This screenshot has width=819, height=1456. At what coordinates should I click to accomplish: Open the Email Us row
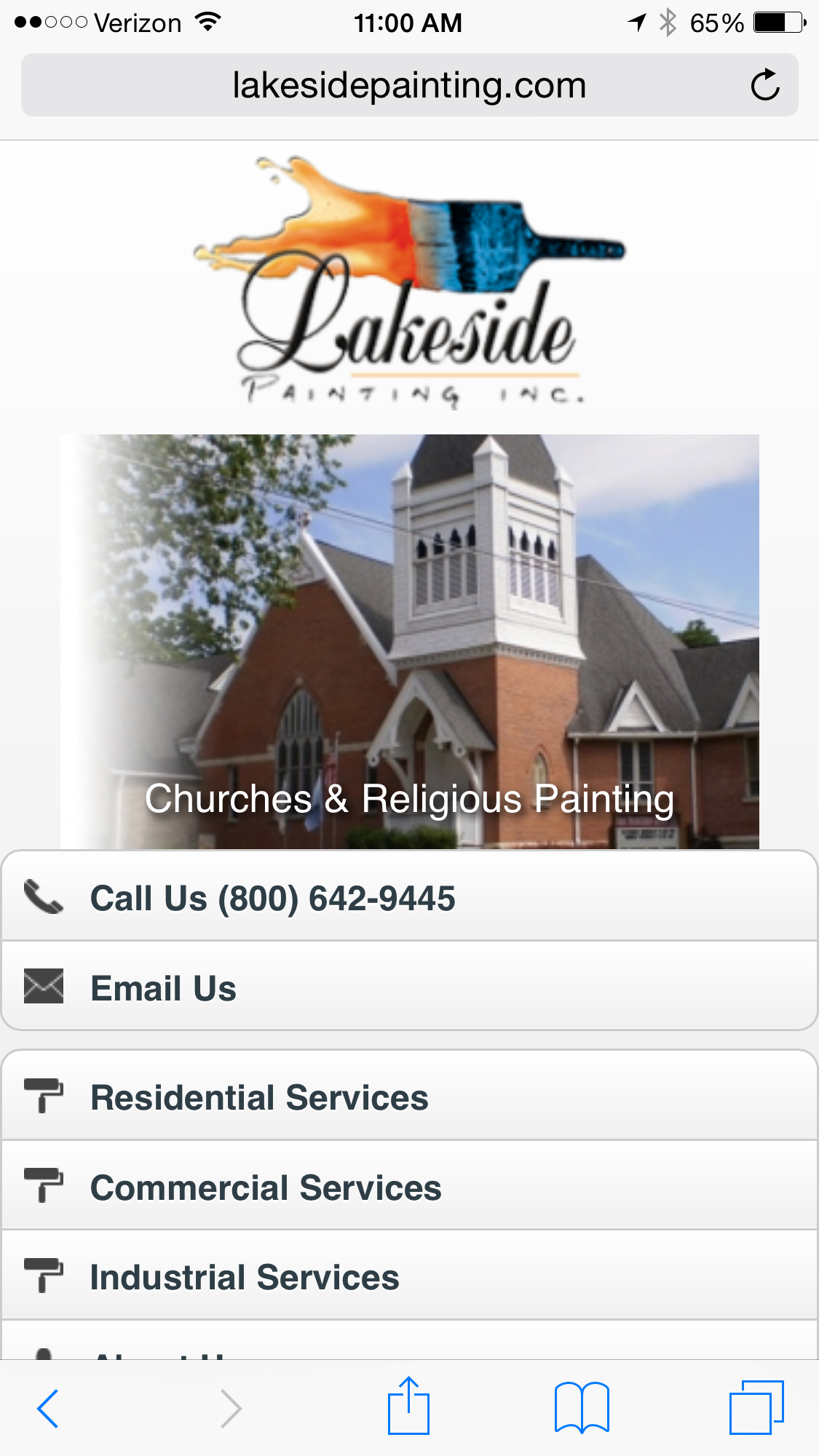[408, 987]
